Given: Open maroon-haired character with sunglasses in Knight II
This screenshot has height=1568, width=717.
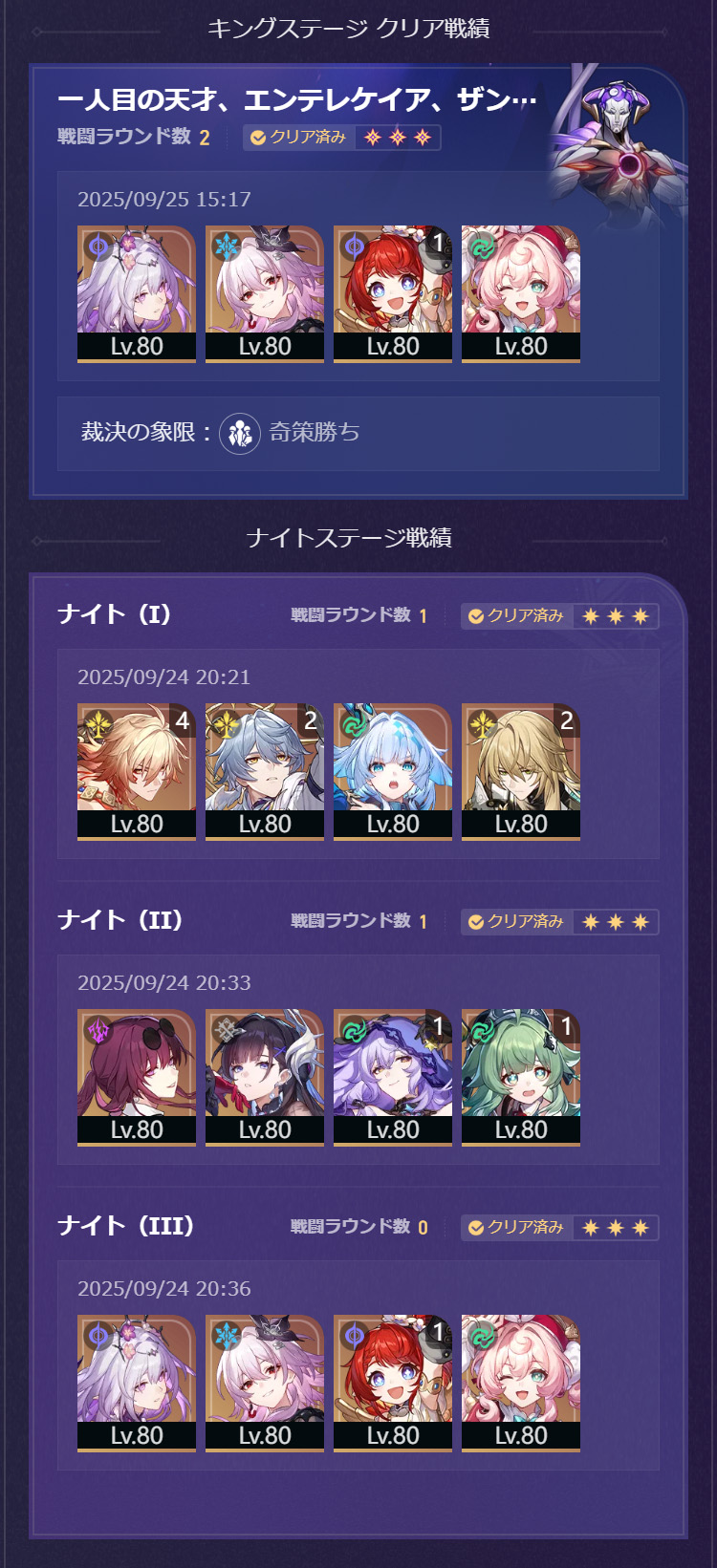Looking at the screenshot, I should pyautogui.click(x=137, y=1077).
